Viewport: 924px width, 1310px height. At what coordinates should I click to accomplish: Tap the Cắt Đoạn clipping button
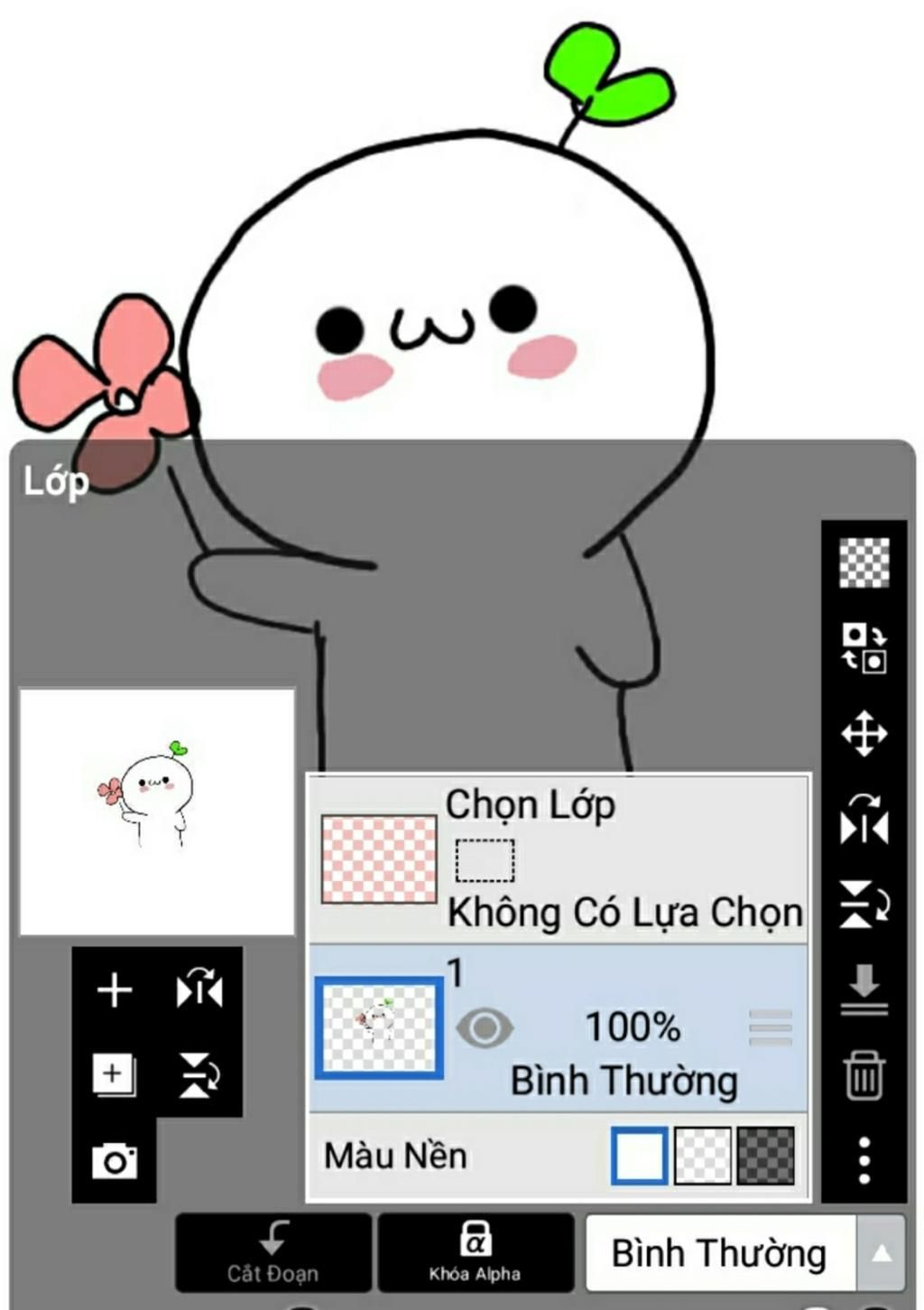[x=273, y=1252]
